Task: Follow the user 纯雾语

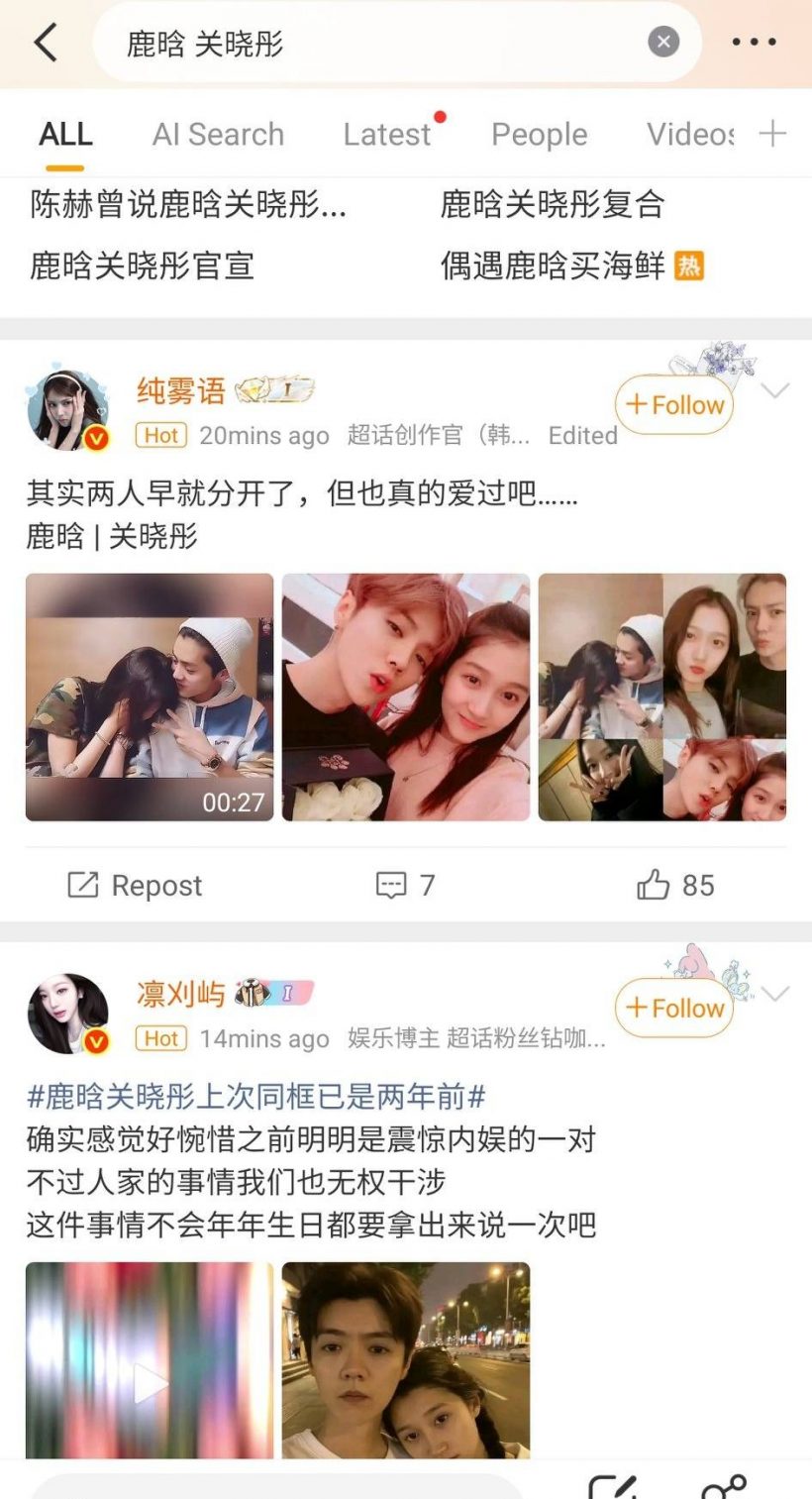Action: click(674, 405)
